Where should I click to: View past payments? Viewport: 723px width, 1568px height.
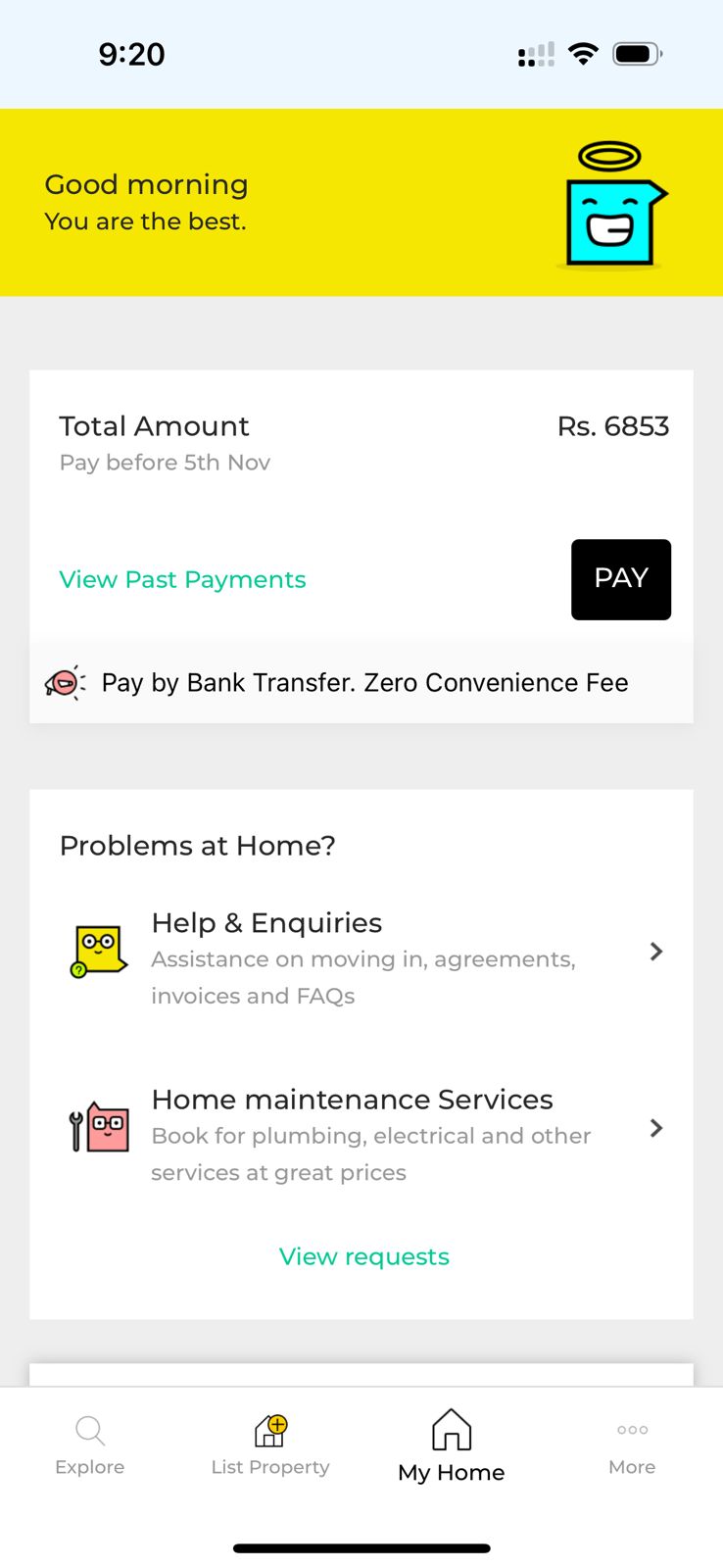tap(182, 580)
